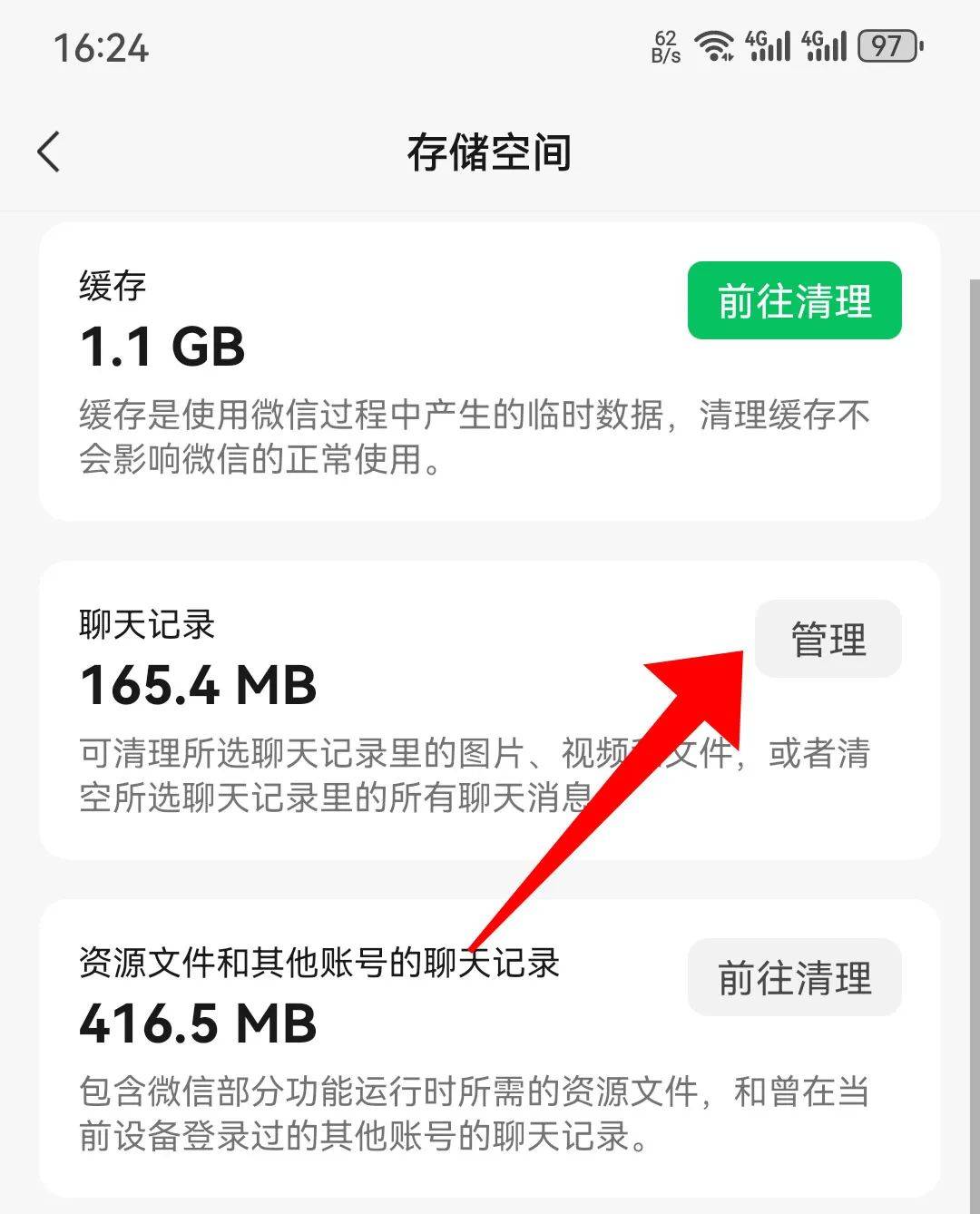Open 管理 for 聊天记录
Viewport: 980px width, 1214px height.
point(828,639)
